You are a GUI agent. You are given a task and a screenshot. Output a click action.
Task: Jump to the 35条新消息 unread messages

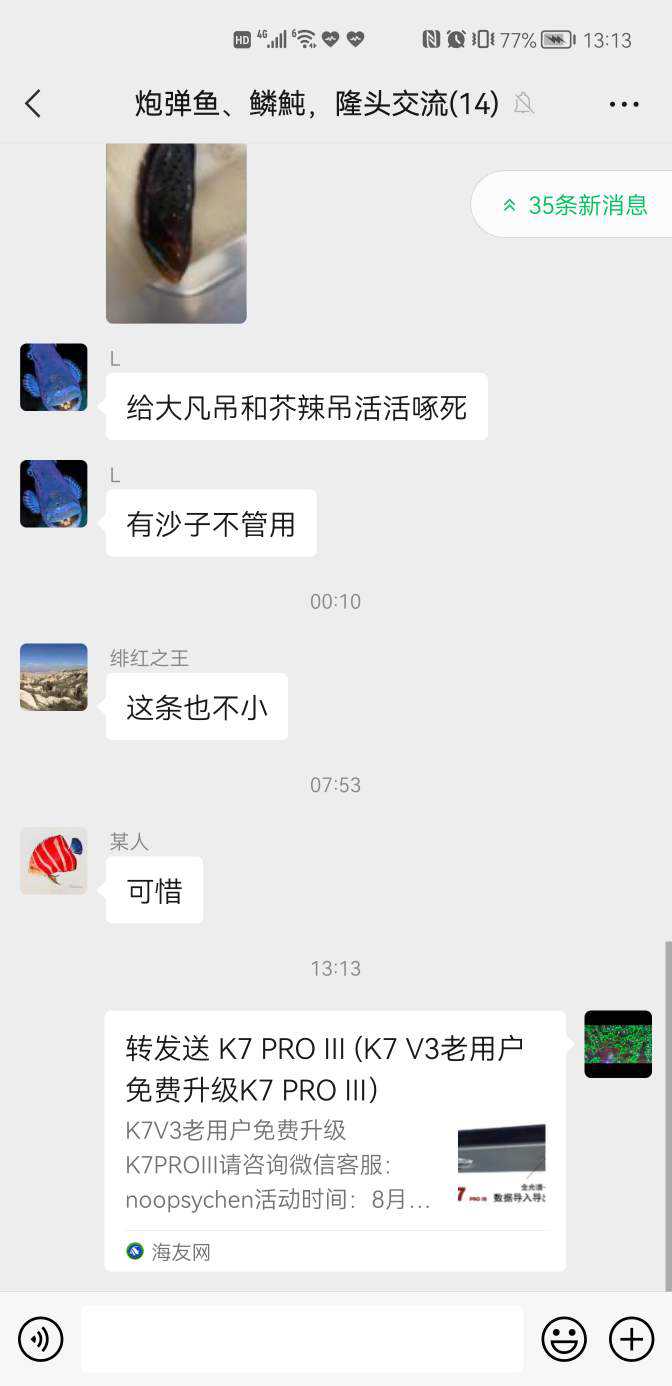pos(576,205)
